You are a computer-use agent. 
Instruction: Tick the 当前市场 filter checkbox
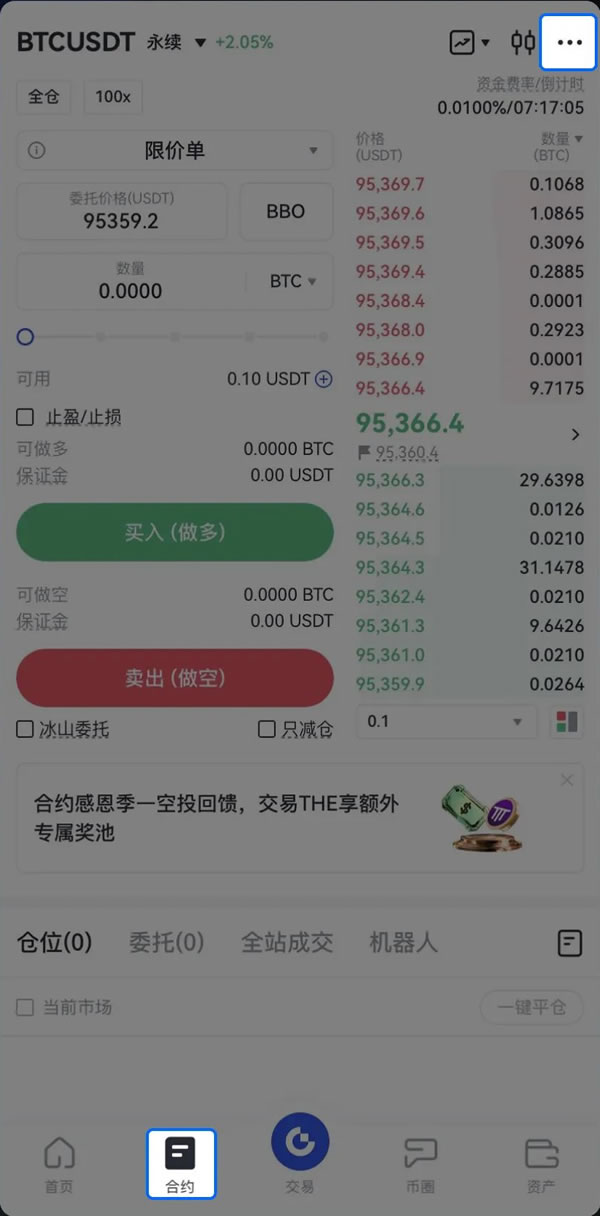26,1008
